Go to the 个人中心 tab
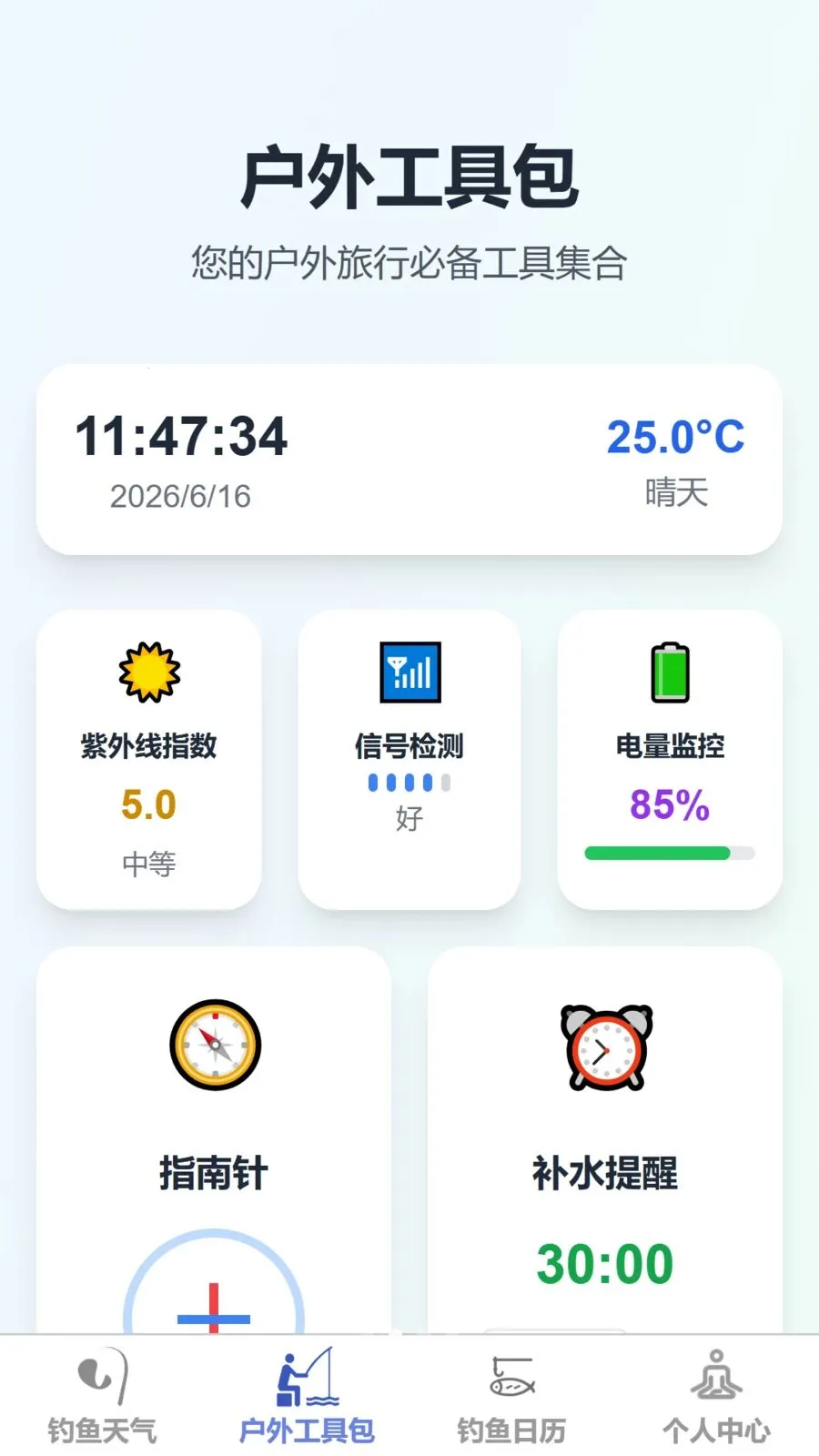This screenshot has height=1456, width=819. (716, 1397)
